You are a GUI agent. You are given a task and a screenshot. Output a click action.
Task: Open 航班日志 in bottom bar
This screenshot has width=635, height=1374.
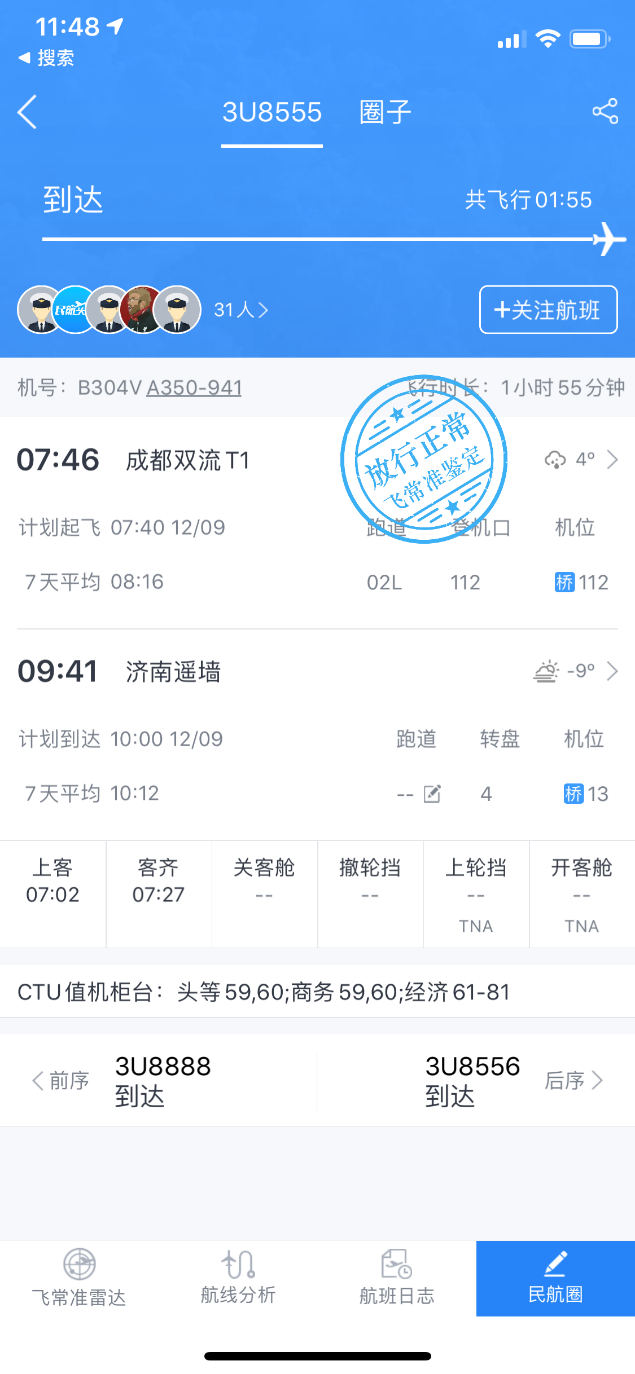397,1279
